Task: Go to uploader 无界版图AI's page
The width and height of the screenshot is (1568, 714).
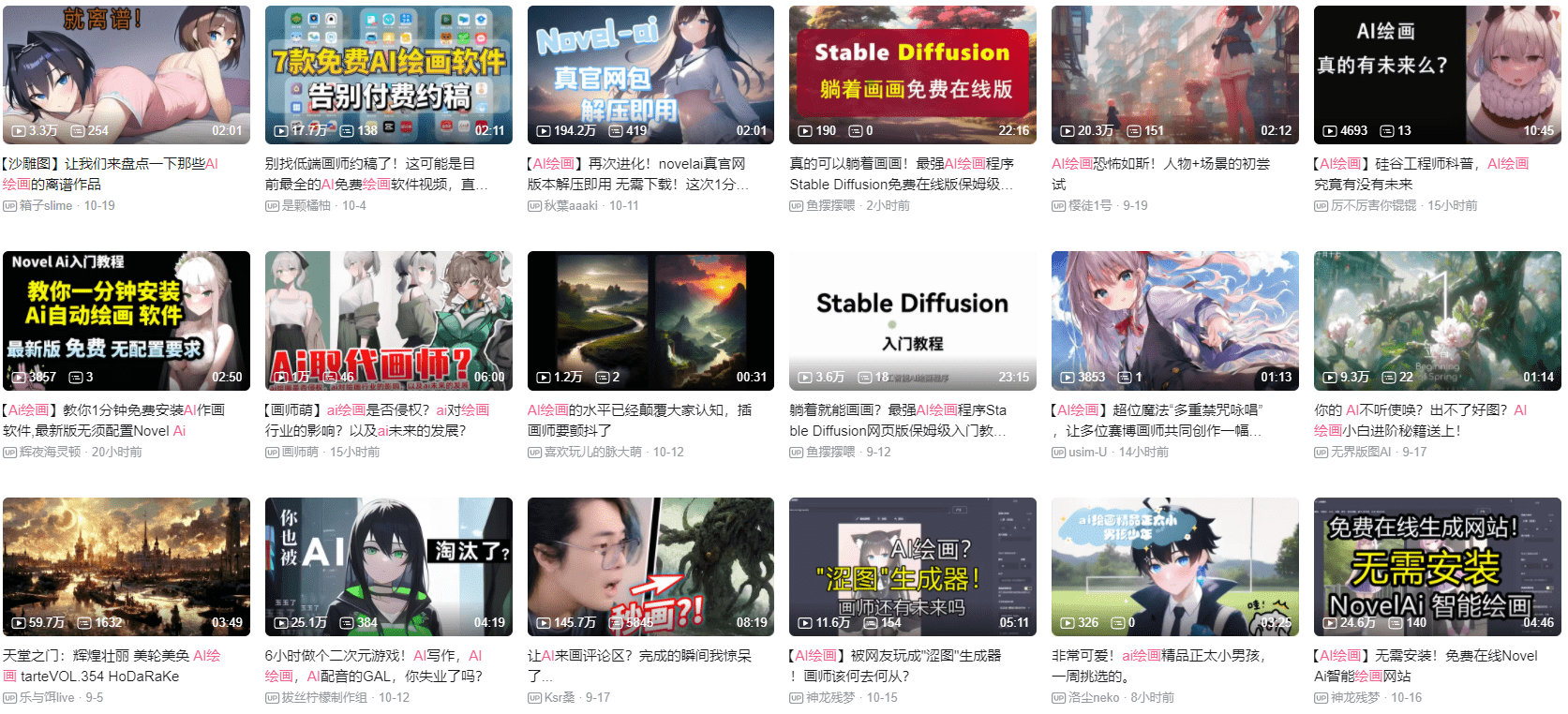Action: (1360, 452)
